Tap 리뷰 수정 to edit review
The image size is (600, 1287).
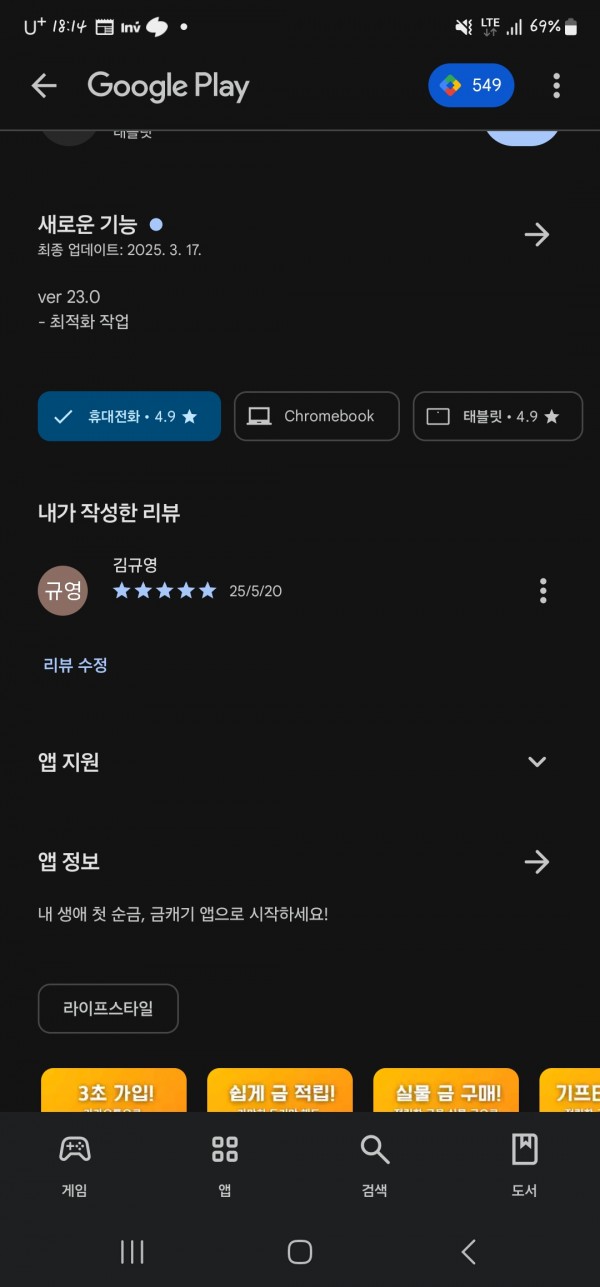[x=76, y=665]
